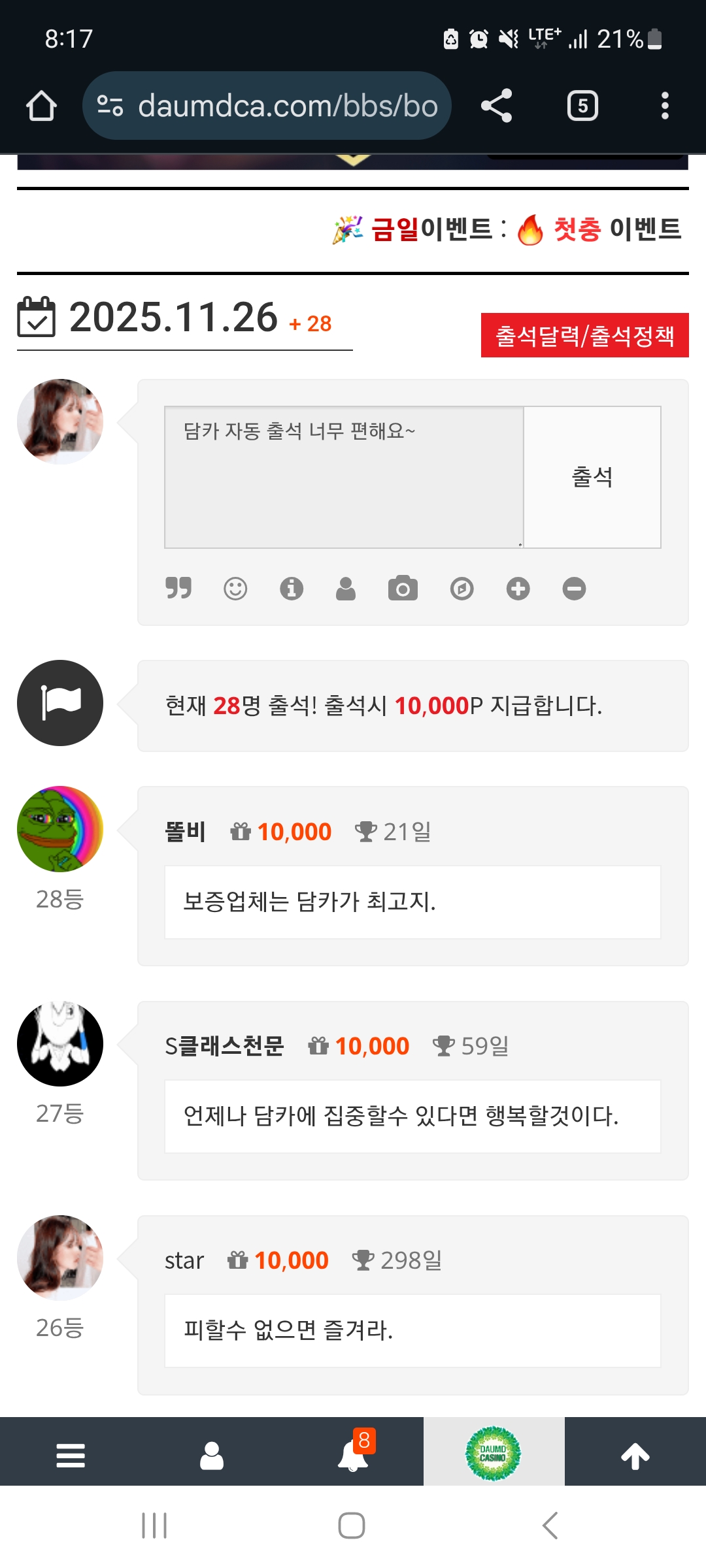Open the browser overflow menu
Screen dimensions: 706x1568
[x=665, y=106]
